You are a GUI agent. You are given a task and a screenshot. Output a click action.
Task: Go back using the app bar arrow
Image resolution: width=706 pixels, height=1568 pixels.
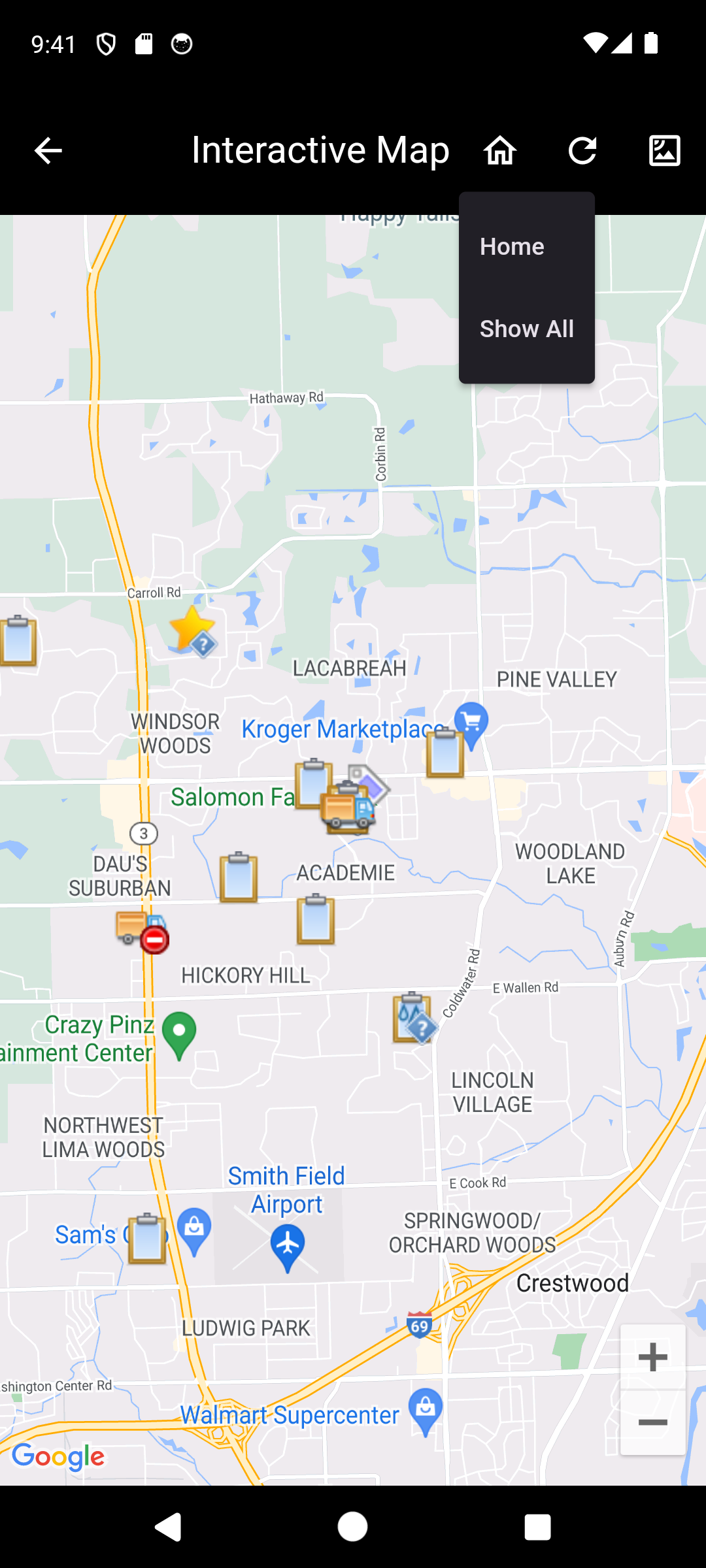pos(48,151)
